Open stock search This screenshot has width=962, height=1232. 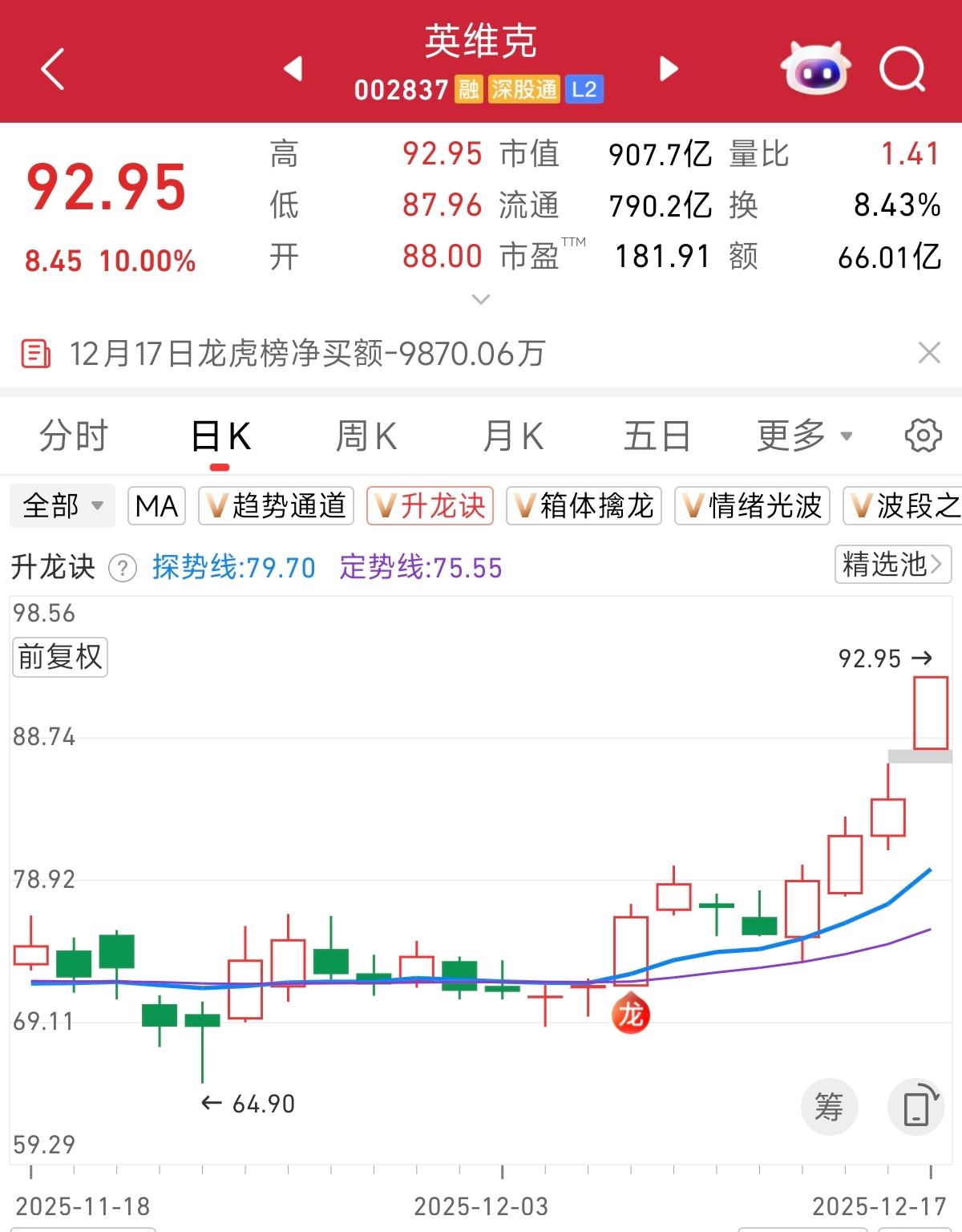click(x=902, y=69)
